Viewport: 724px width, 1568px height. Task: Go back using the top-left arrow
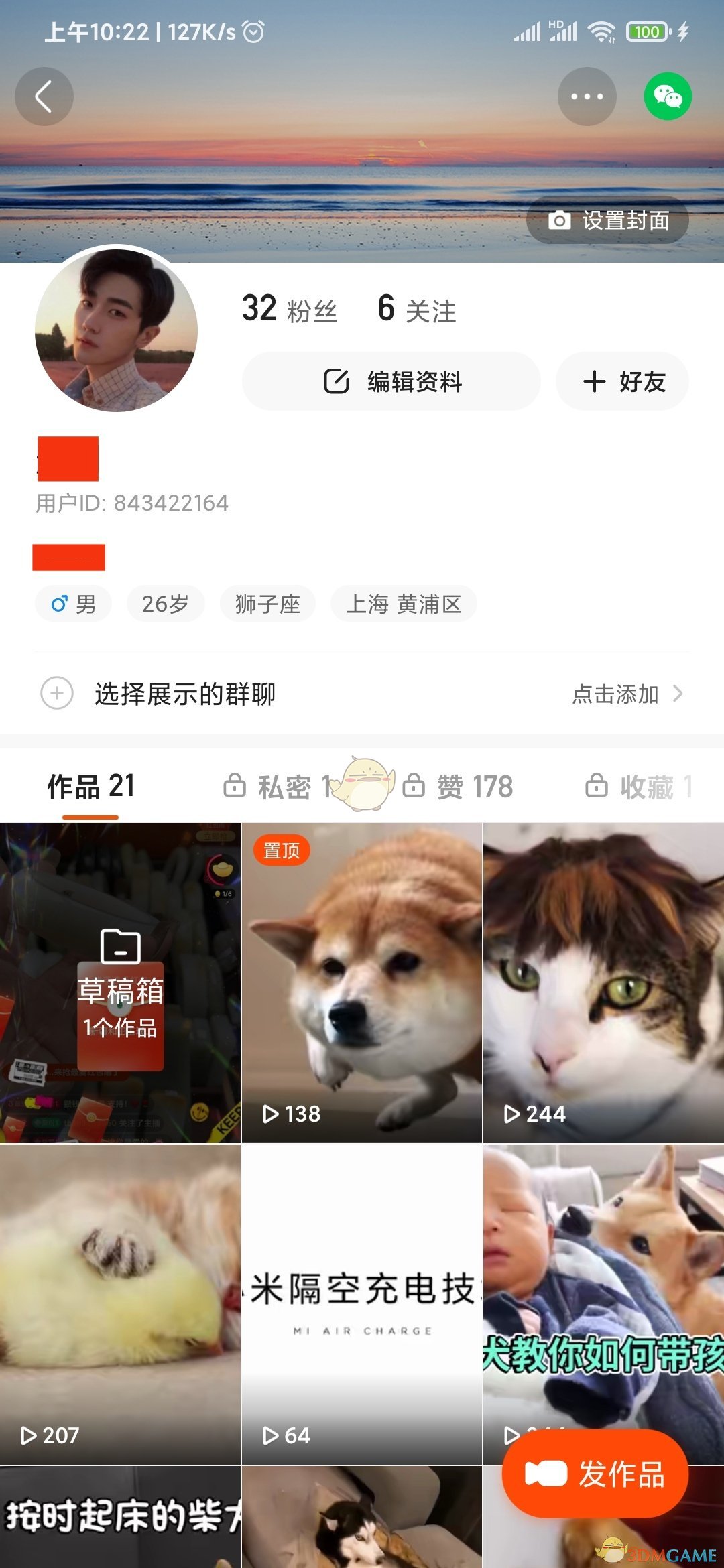(x=44, y=96)
